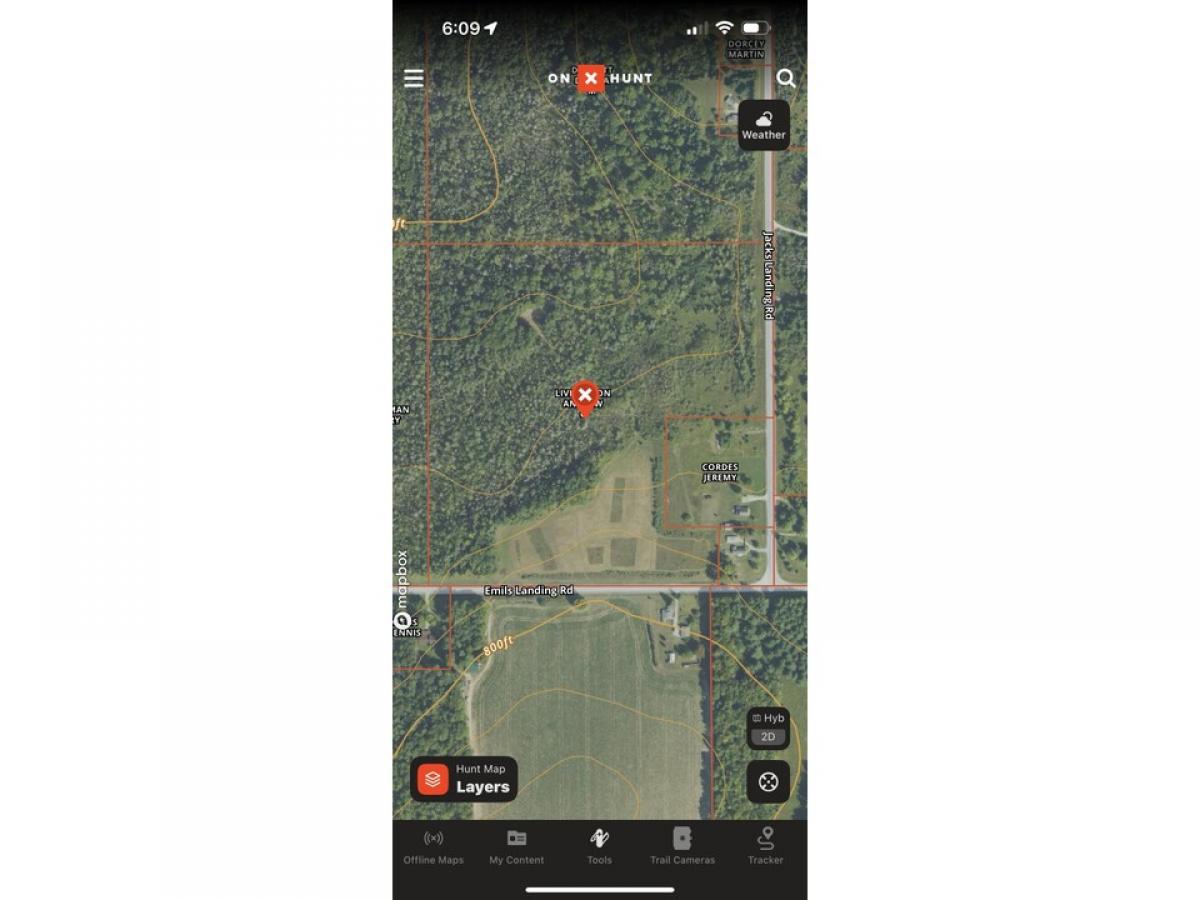Center map on my location
This screenshot has height=900, width=1200.
click(768, 782)
